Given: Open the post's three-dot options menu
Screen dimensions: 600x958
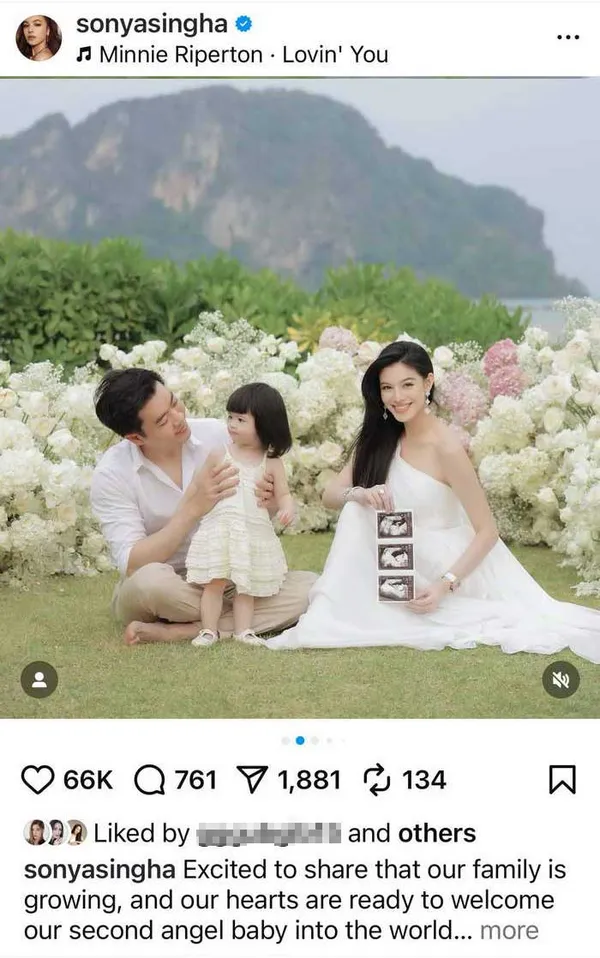Looking at the screenshot, I should (x=567, y=37).
